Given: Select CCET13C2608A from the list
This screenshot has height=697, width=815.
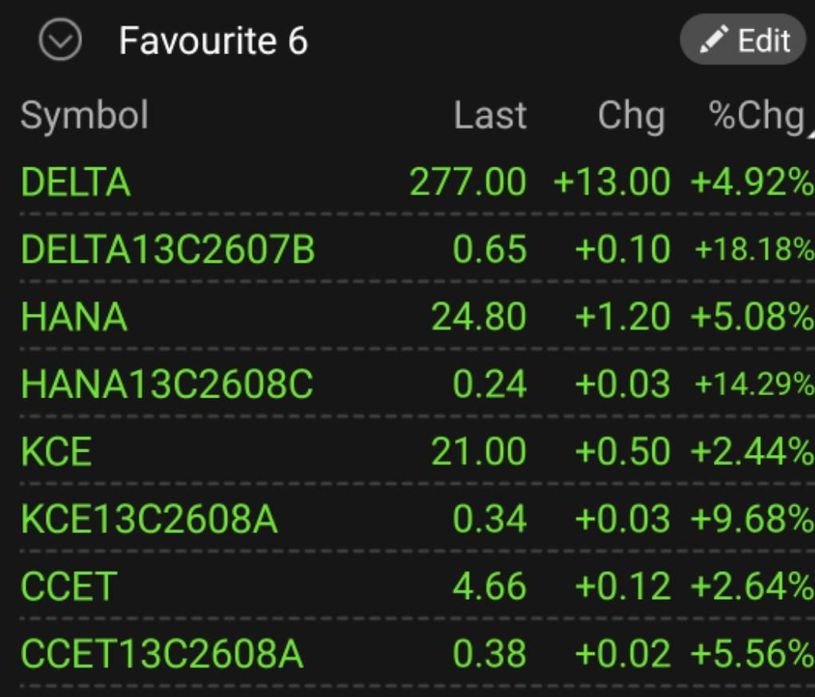Looking at the screenshot, I should [x=161, y=654].
